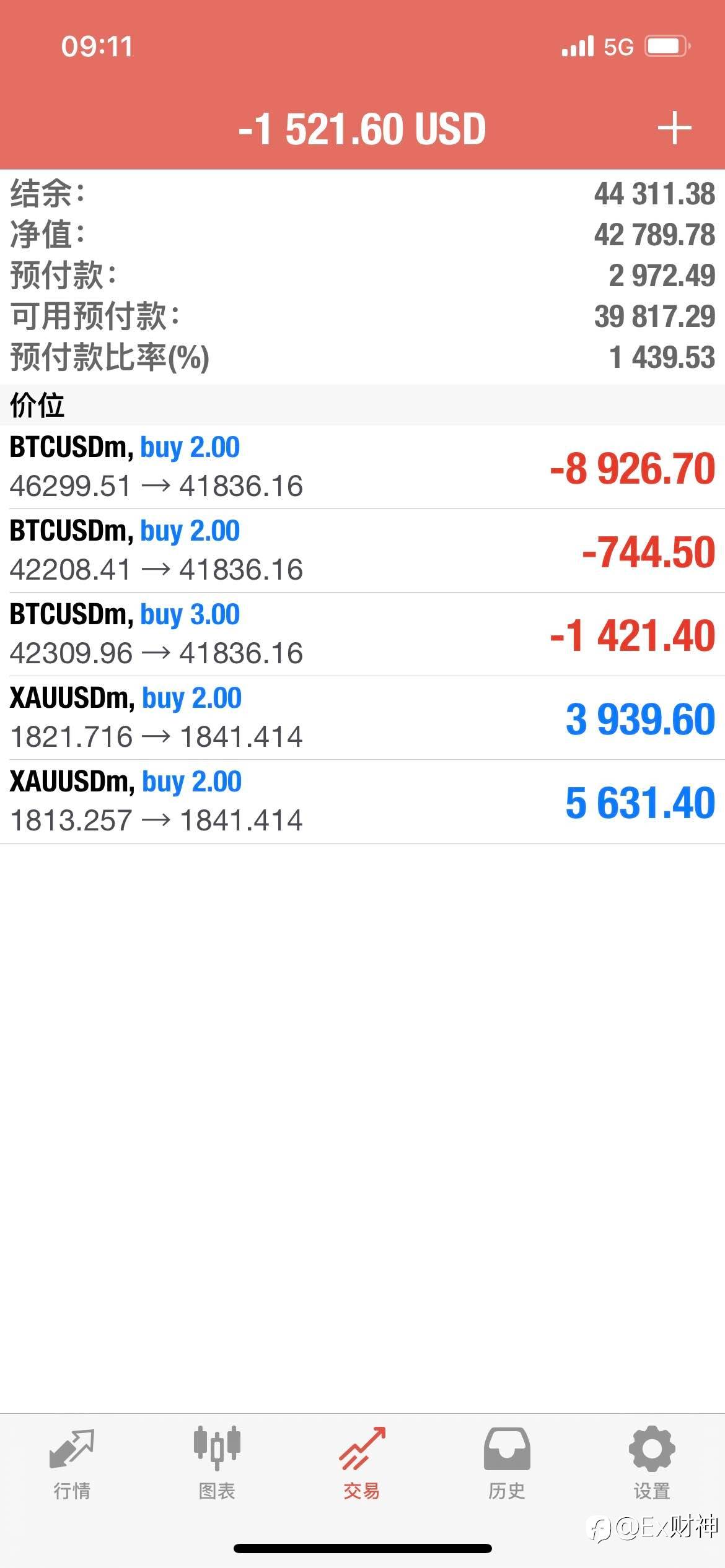Add a new order with plus icon
The width and height of the screenshot is (725, 1568).
point(674,128)
